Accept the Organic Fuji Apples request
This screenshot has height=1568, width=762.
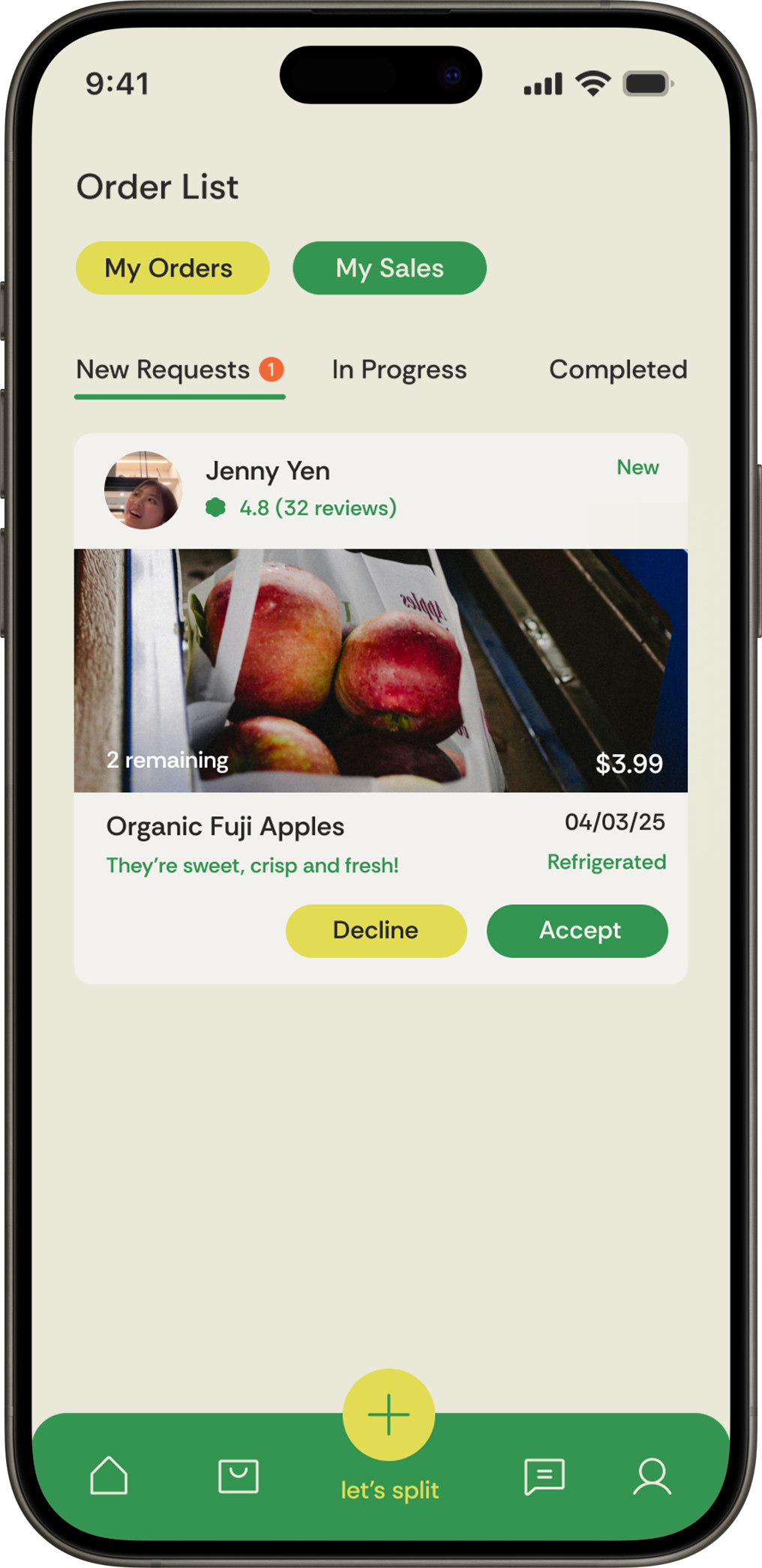[x=577, y=931]
